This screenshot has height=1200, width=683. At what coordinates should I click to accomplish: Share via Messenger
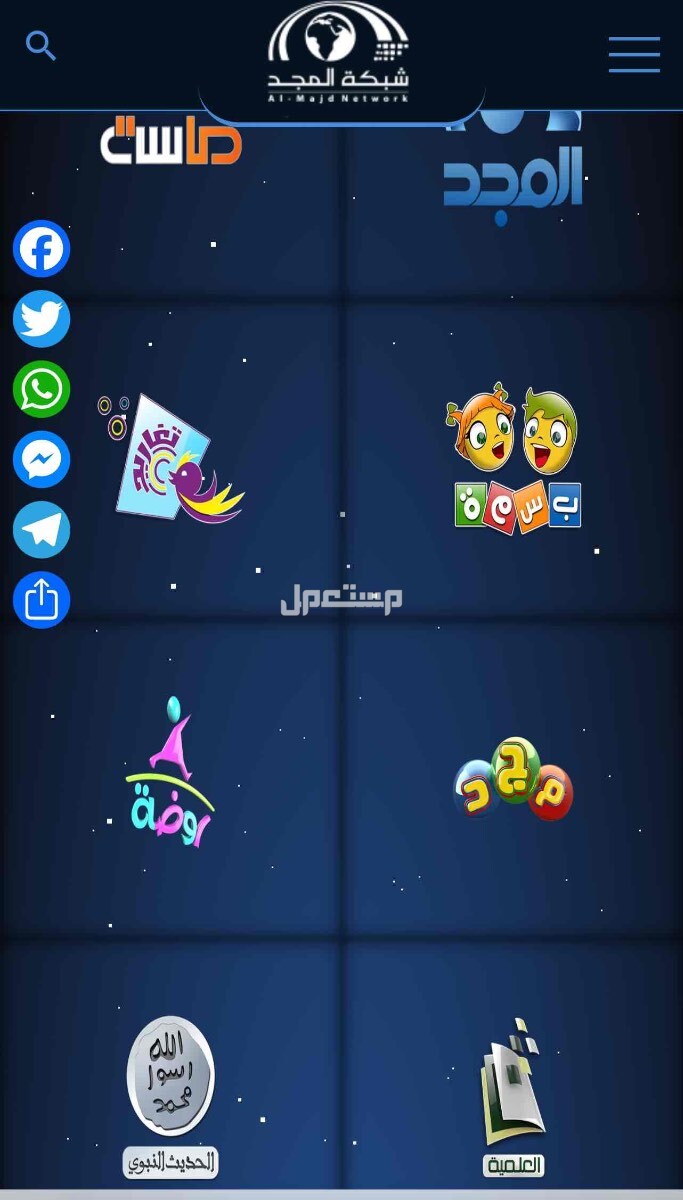click(41, 459)
